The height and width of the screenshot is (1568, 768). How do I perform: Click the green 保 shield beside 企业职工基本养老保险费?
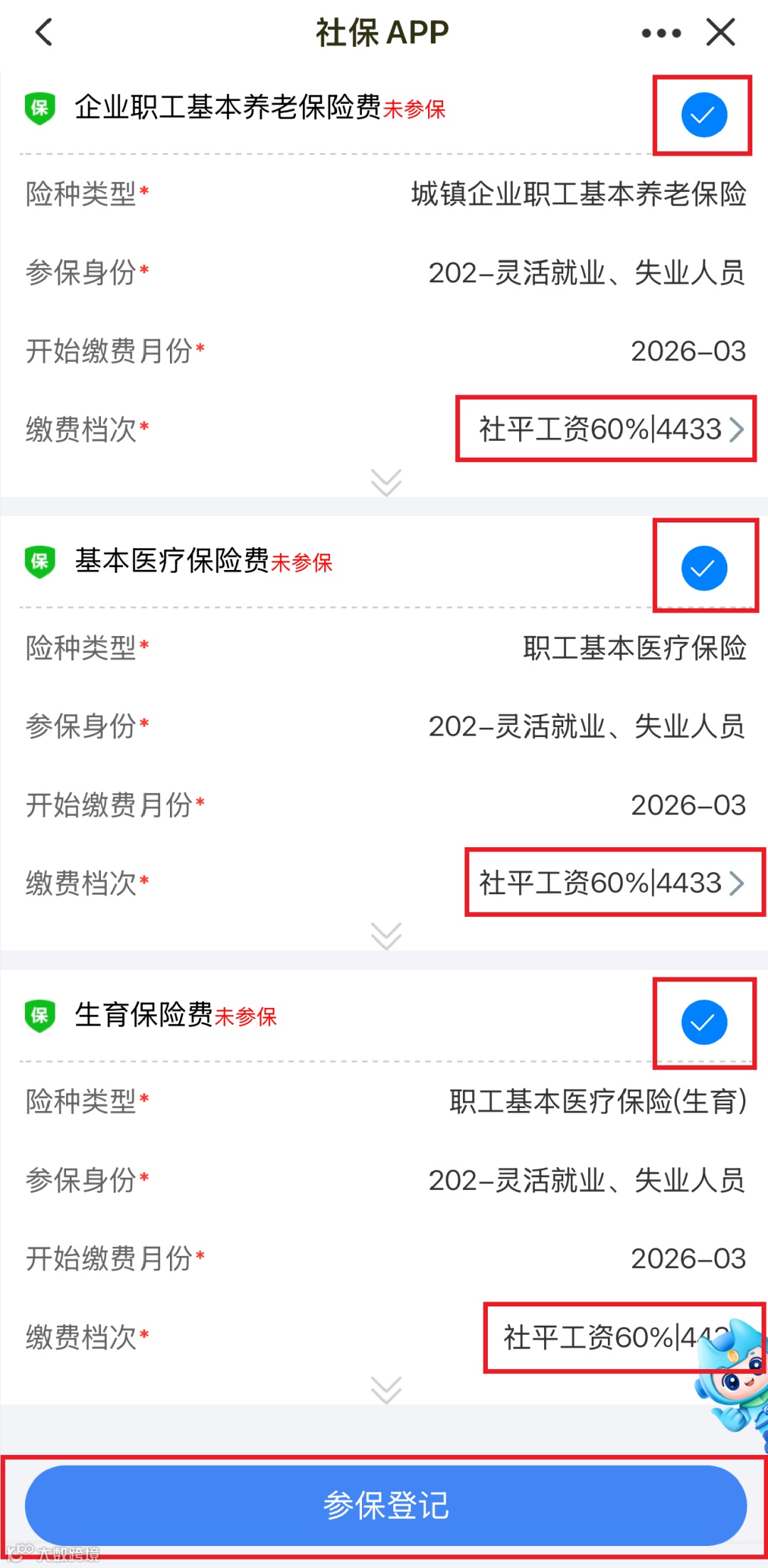[x=41, y=108]
